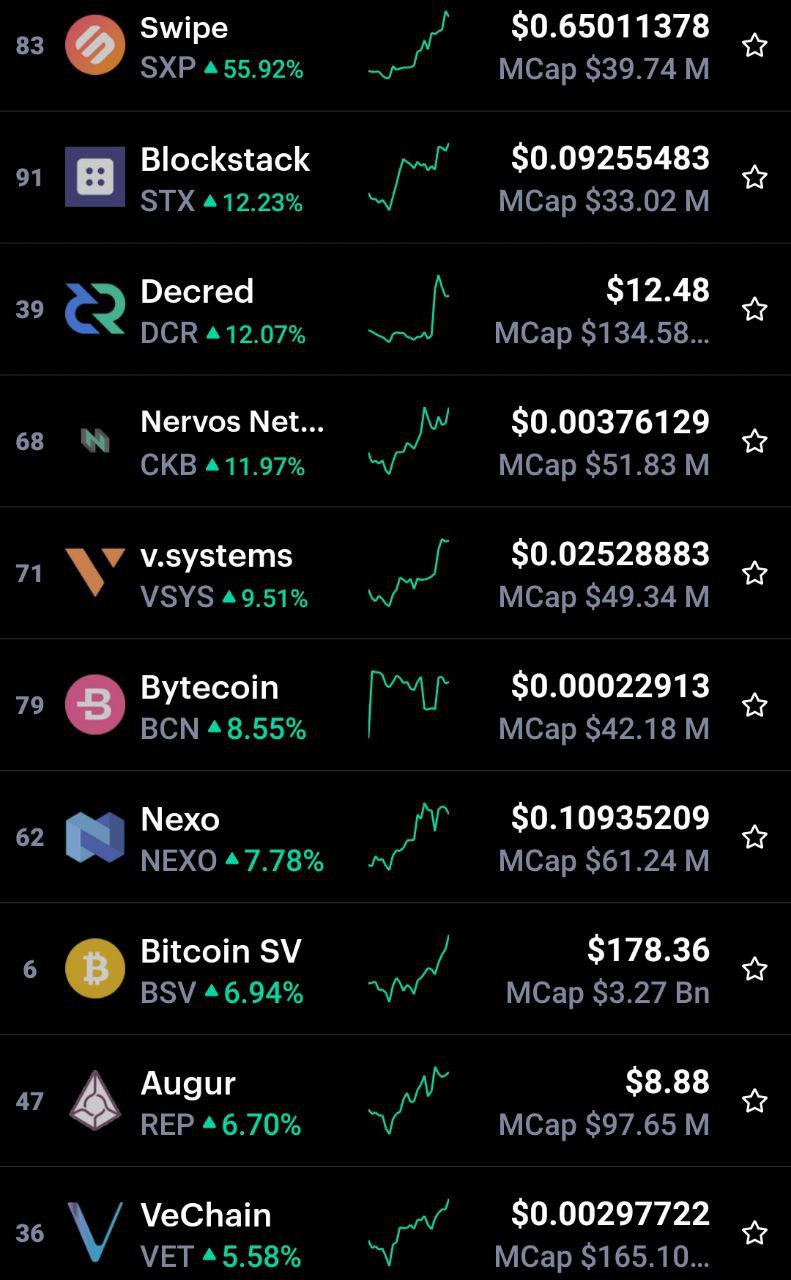Screen dimensions: 791x1280
Task: Star Blockstack as a favorite
Action: pos(755,177)
